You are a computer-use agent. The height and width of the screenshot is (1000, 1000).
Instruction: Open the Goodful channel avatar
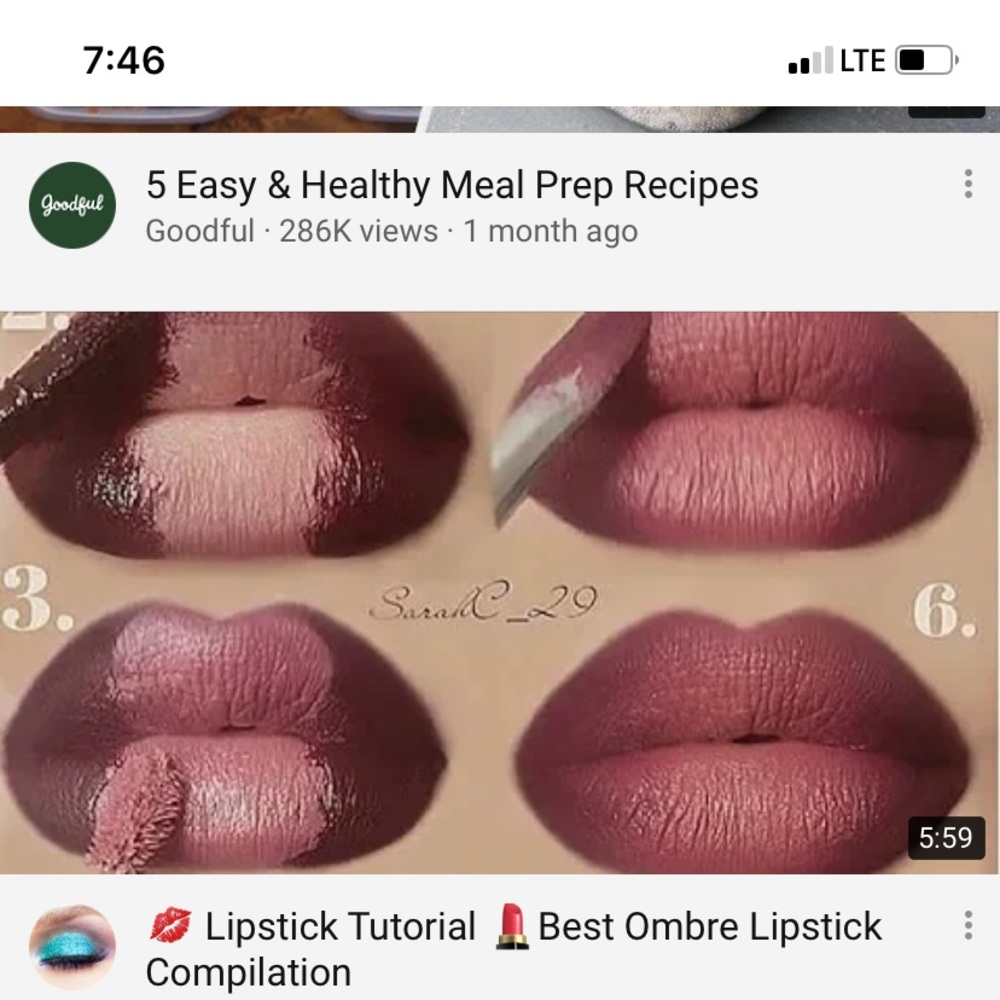(x=72, y=204)
